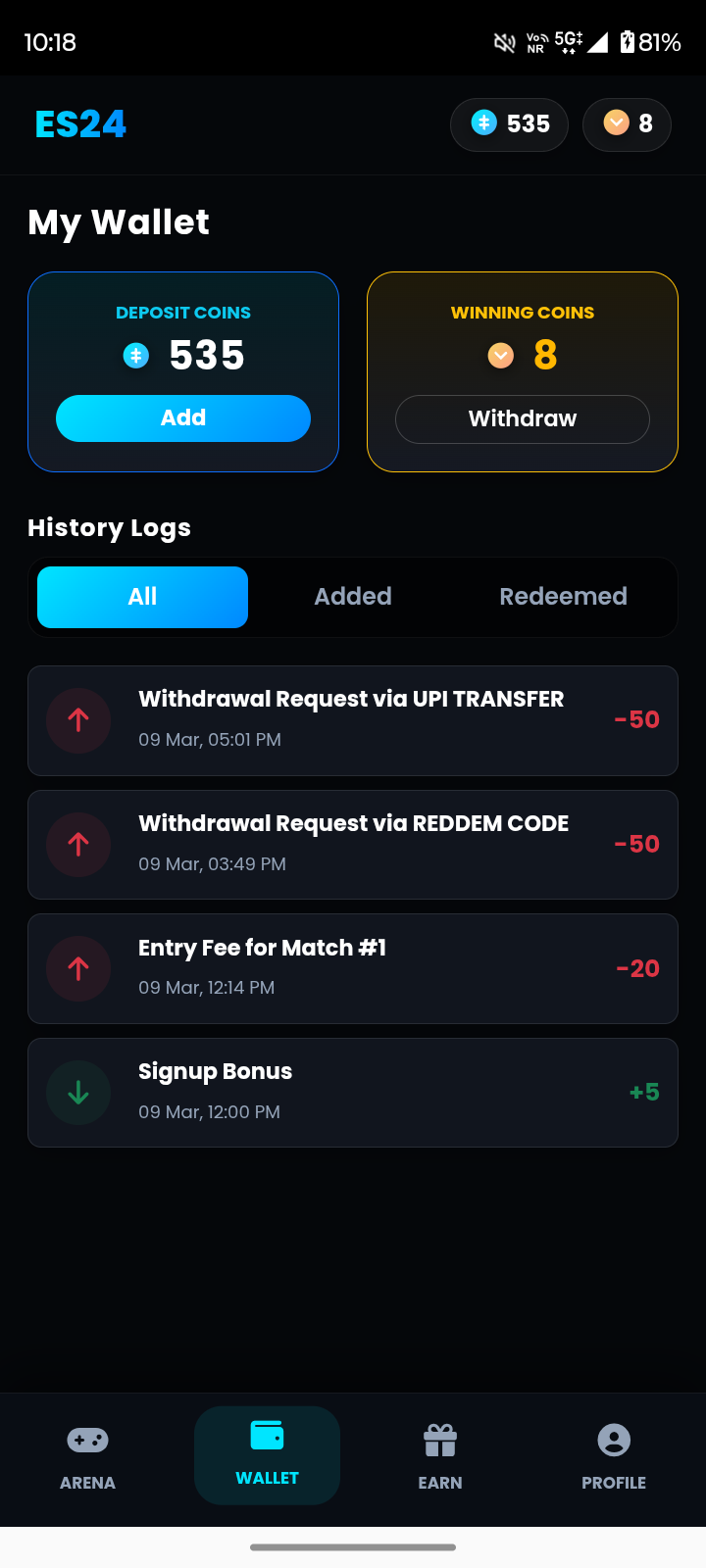Tap the orange coin icon in Winning Coins card
The height and width of the screenshot is (1568, 706).
click(500, 356)
